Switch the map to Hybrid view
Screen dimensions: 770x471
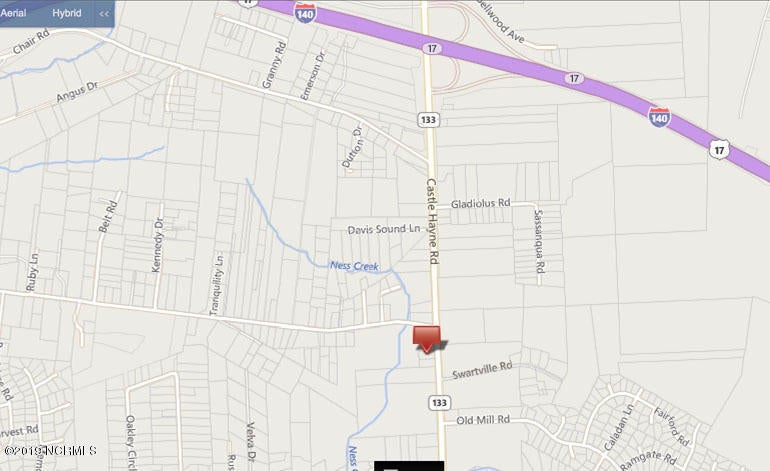tap(67, 13)
